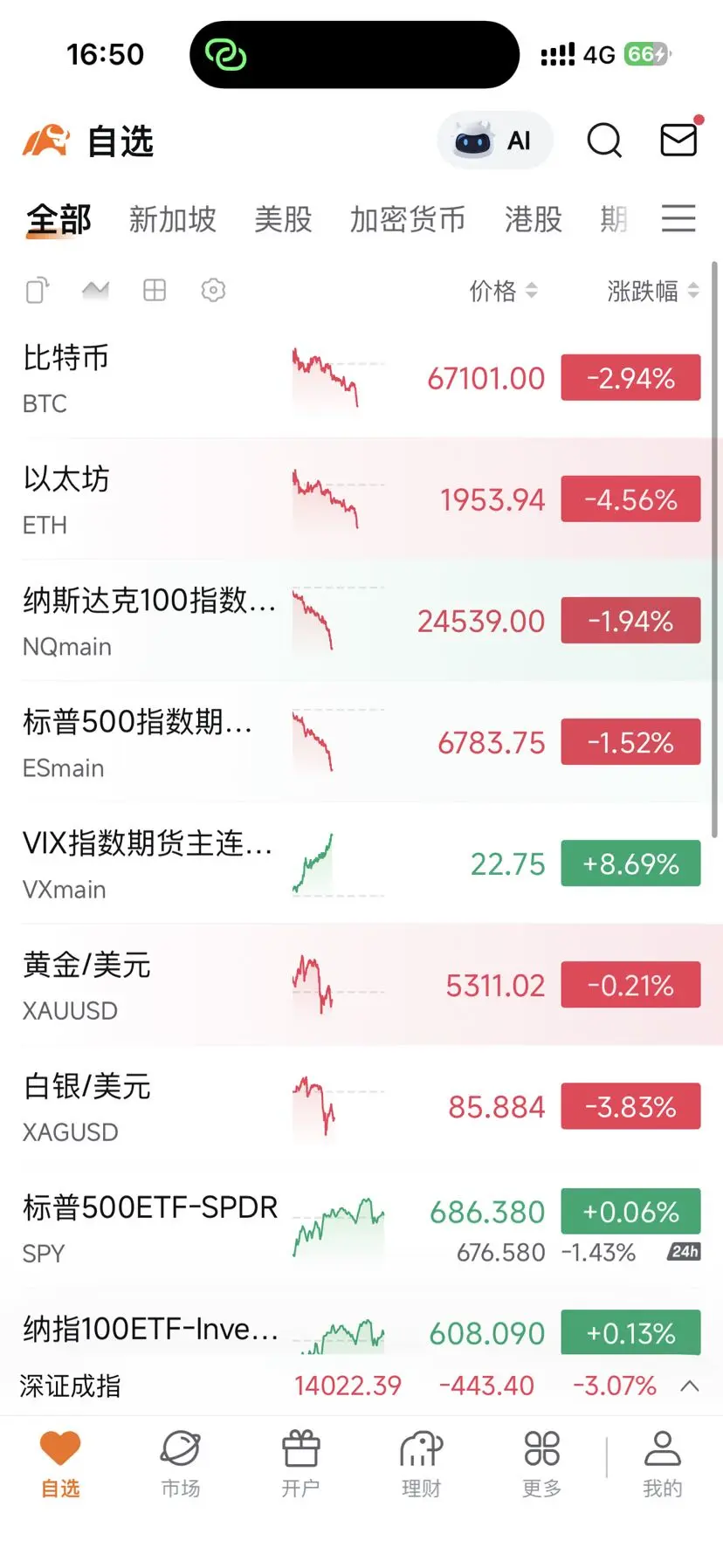
Task: Open the watchlist tabs hamburger menu
Action: coord(678,218)
